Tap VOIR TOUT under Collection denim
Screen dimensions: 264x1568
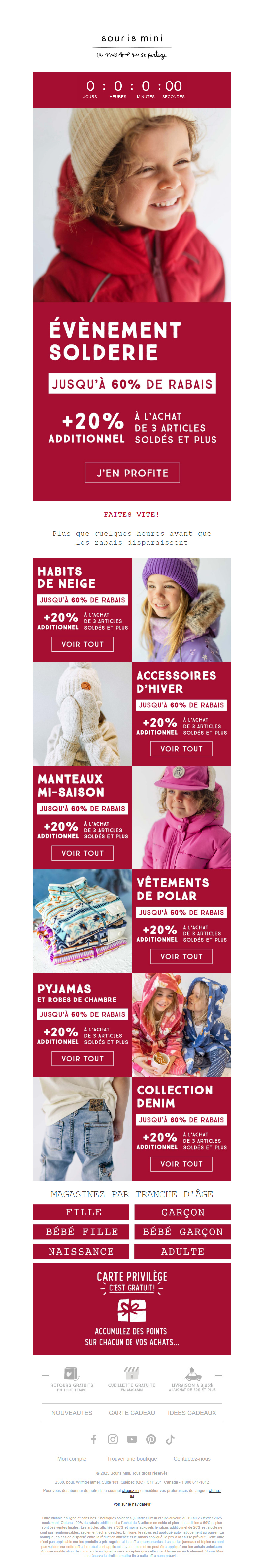point(181,1164)
